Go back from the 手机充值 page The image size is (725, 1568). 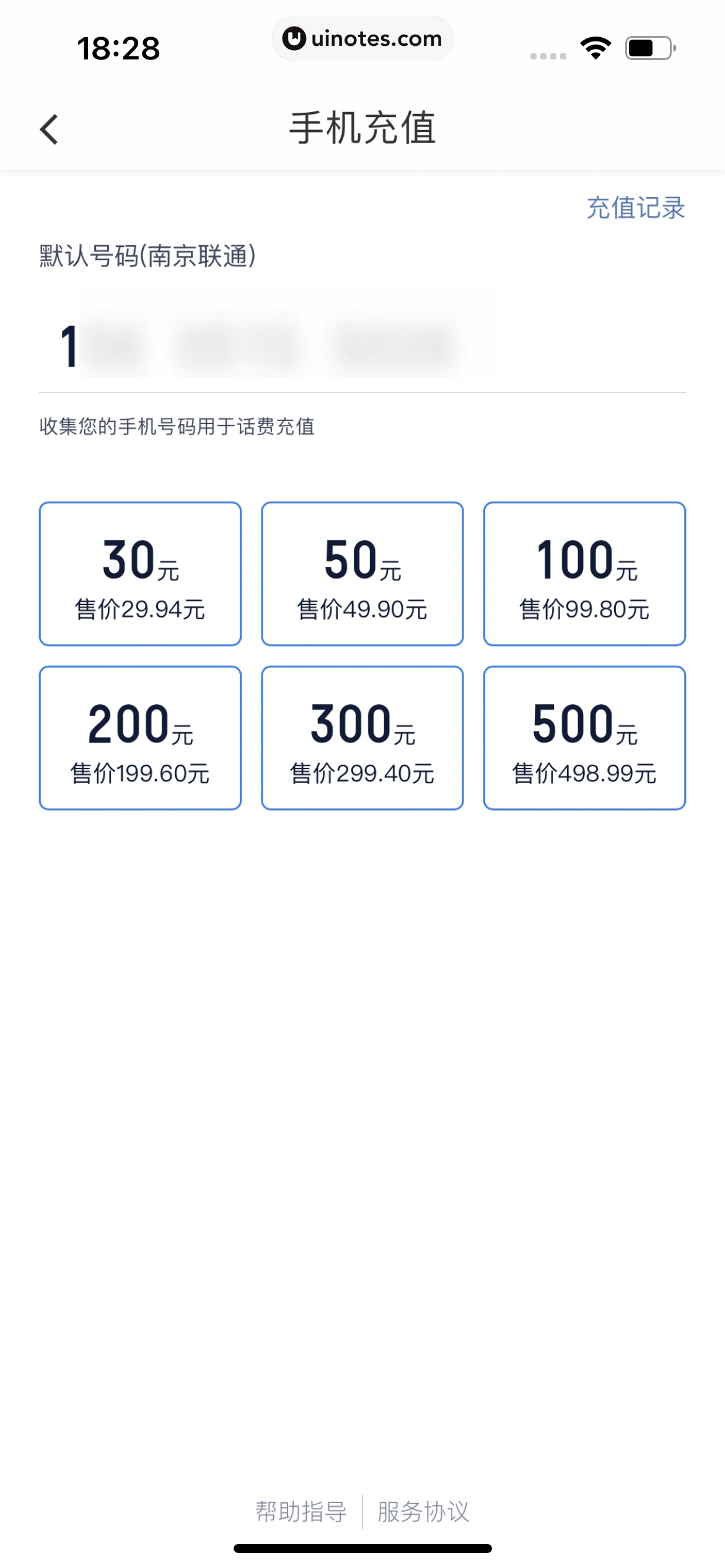pos(49,129)
